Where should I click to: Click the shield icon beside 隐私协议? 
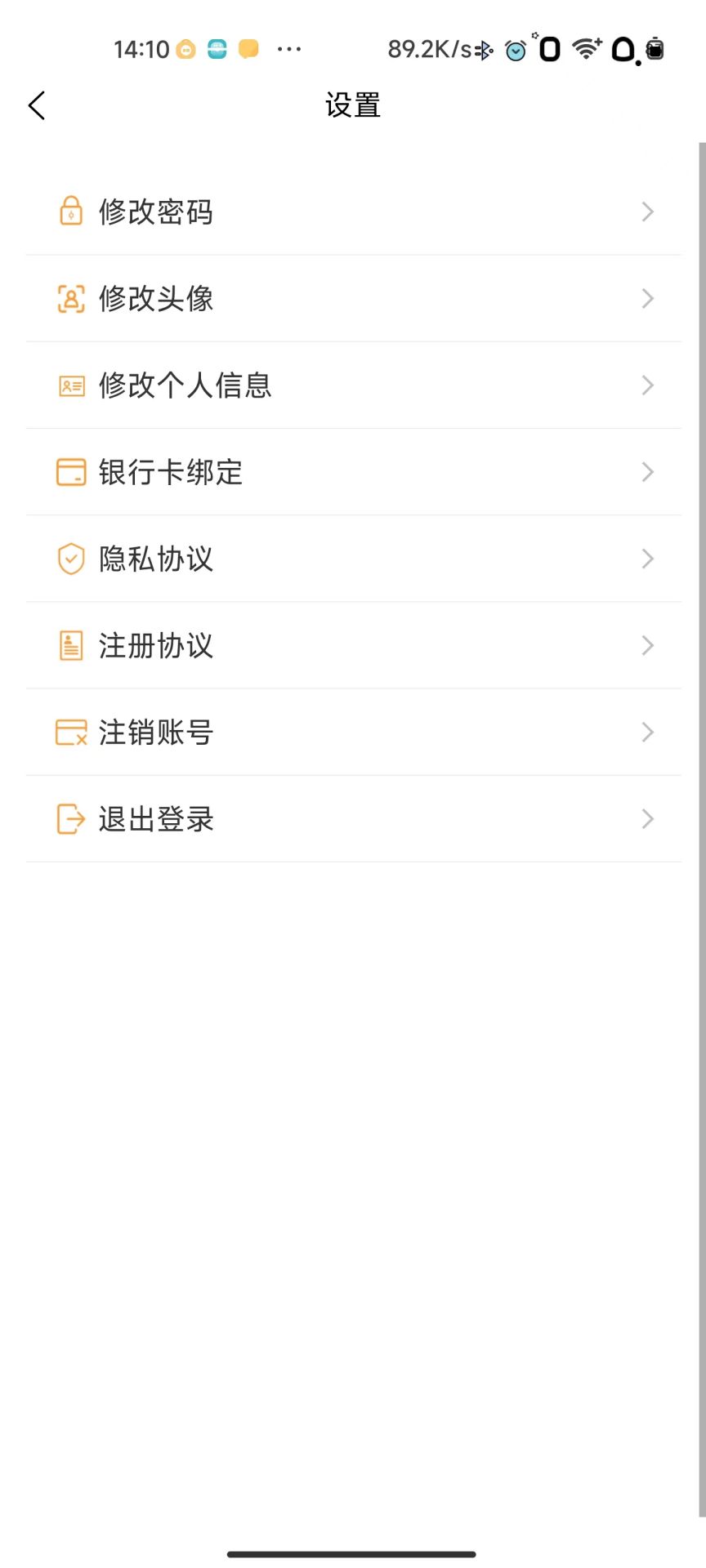71,559
